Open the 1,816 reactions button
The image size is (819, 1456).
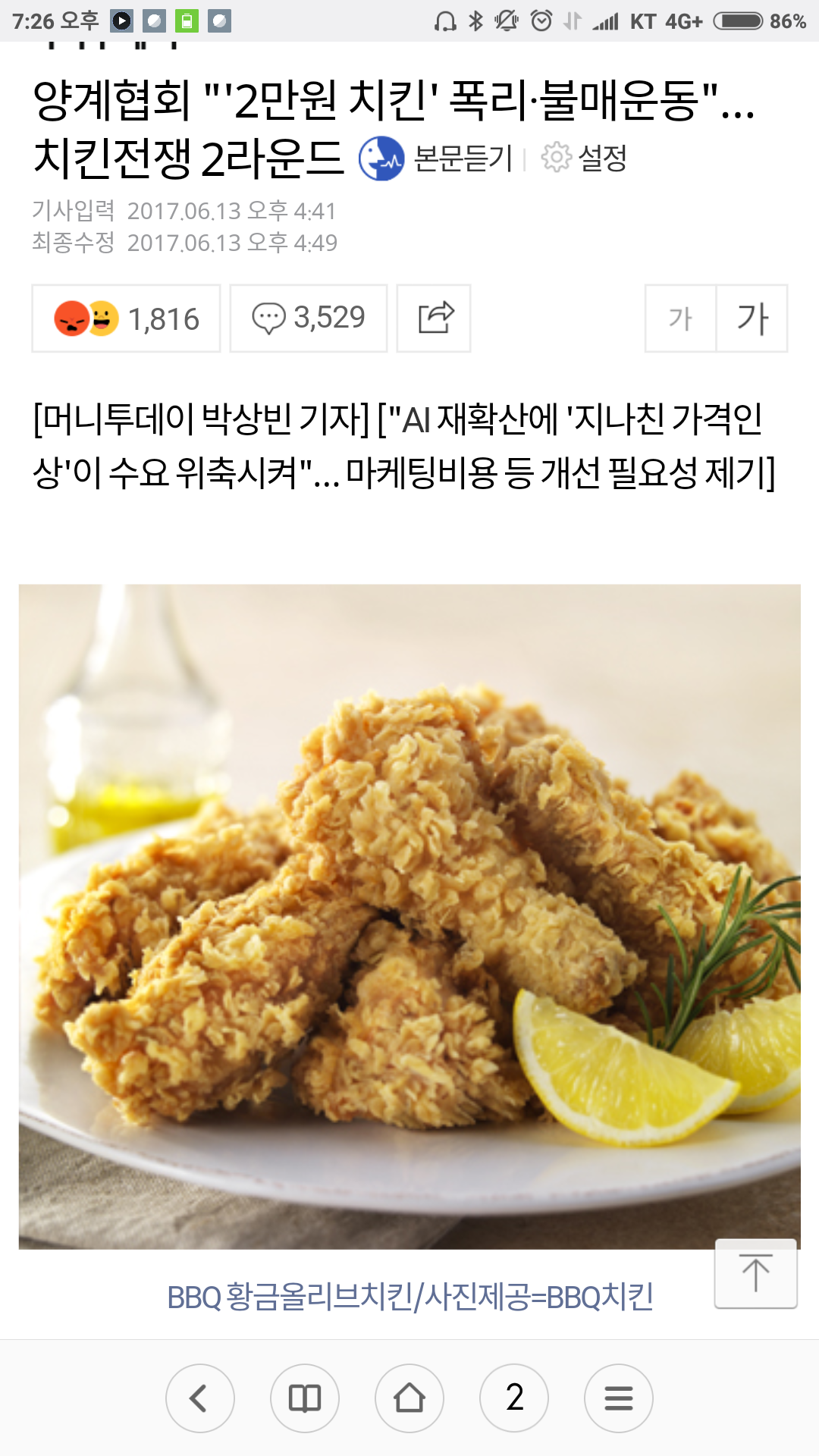(x=126, y=318)
